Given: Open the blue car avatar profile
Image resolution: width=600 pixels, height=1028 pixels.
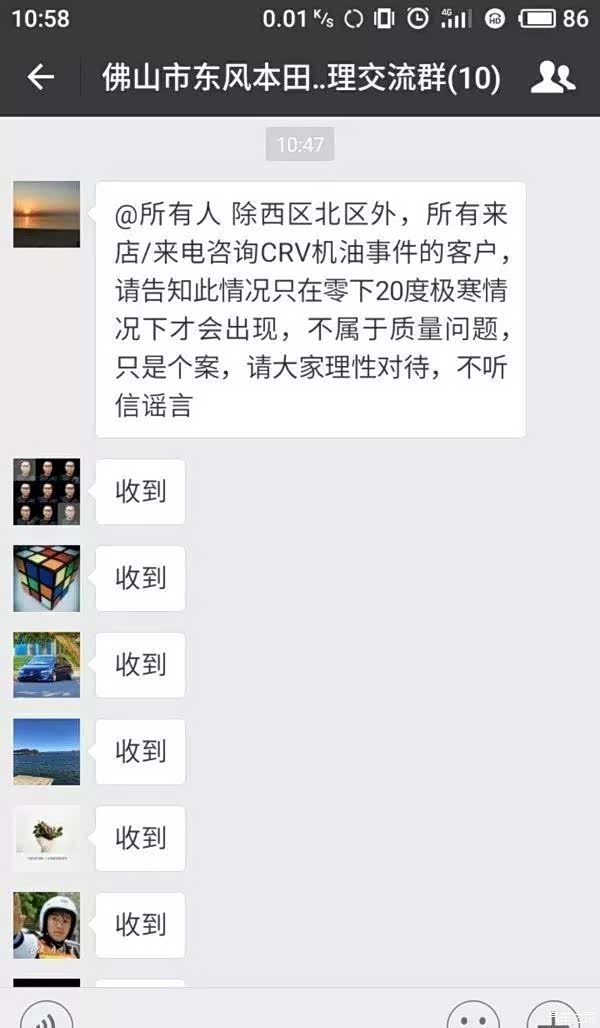Looking at the screenshot, I should 46,665.
